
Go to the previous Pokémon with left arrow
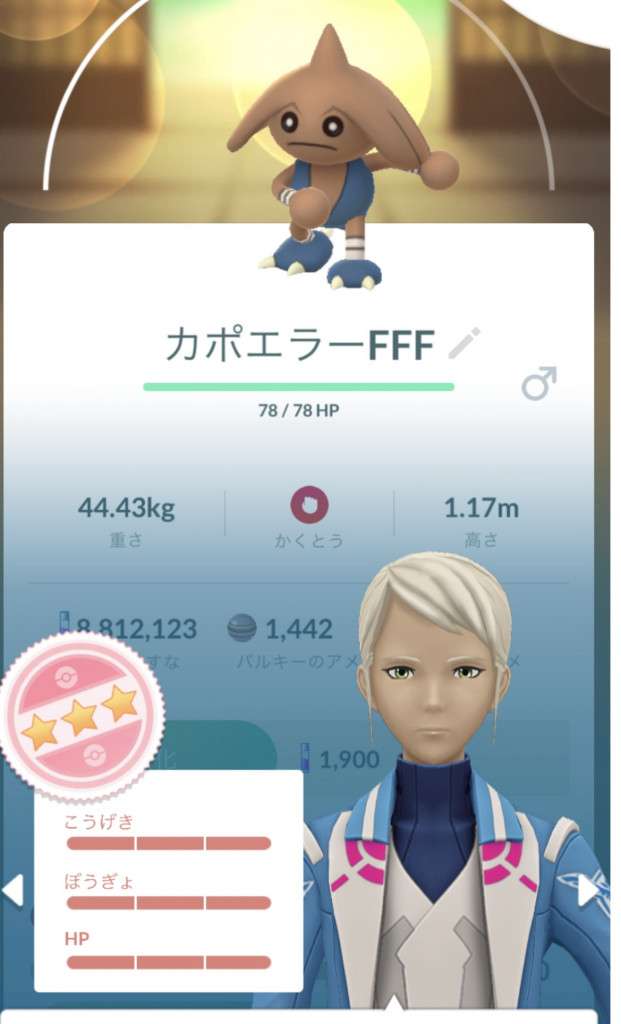pos(13,890)
